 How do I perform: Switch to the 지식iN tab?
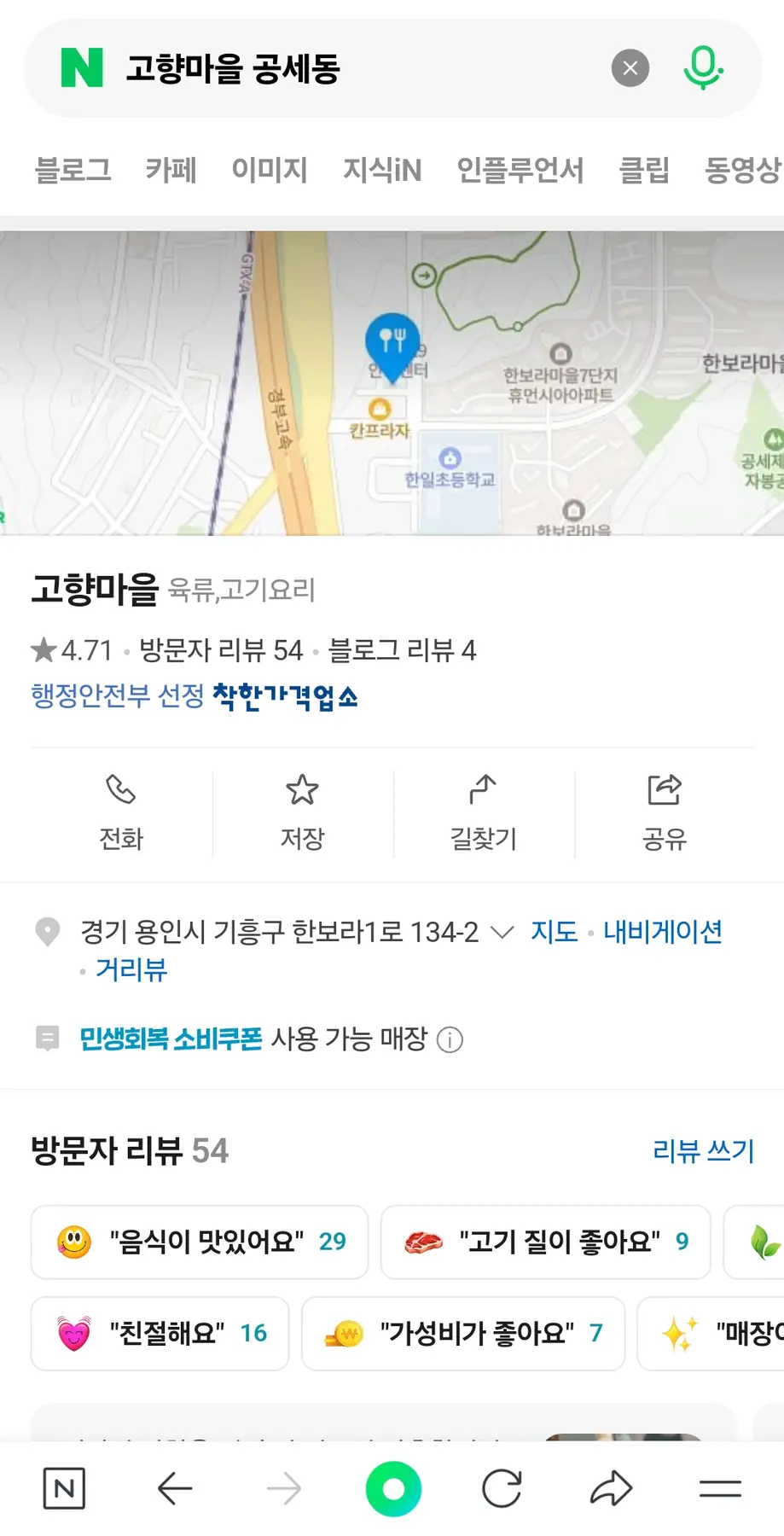point(382,170)
